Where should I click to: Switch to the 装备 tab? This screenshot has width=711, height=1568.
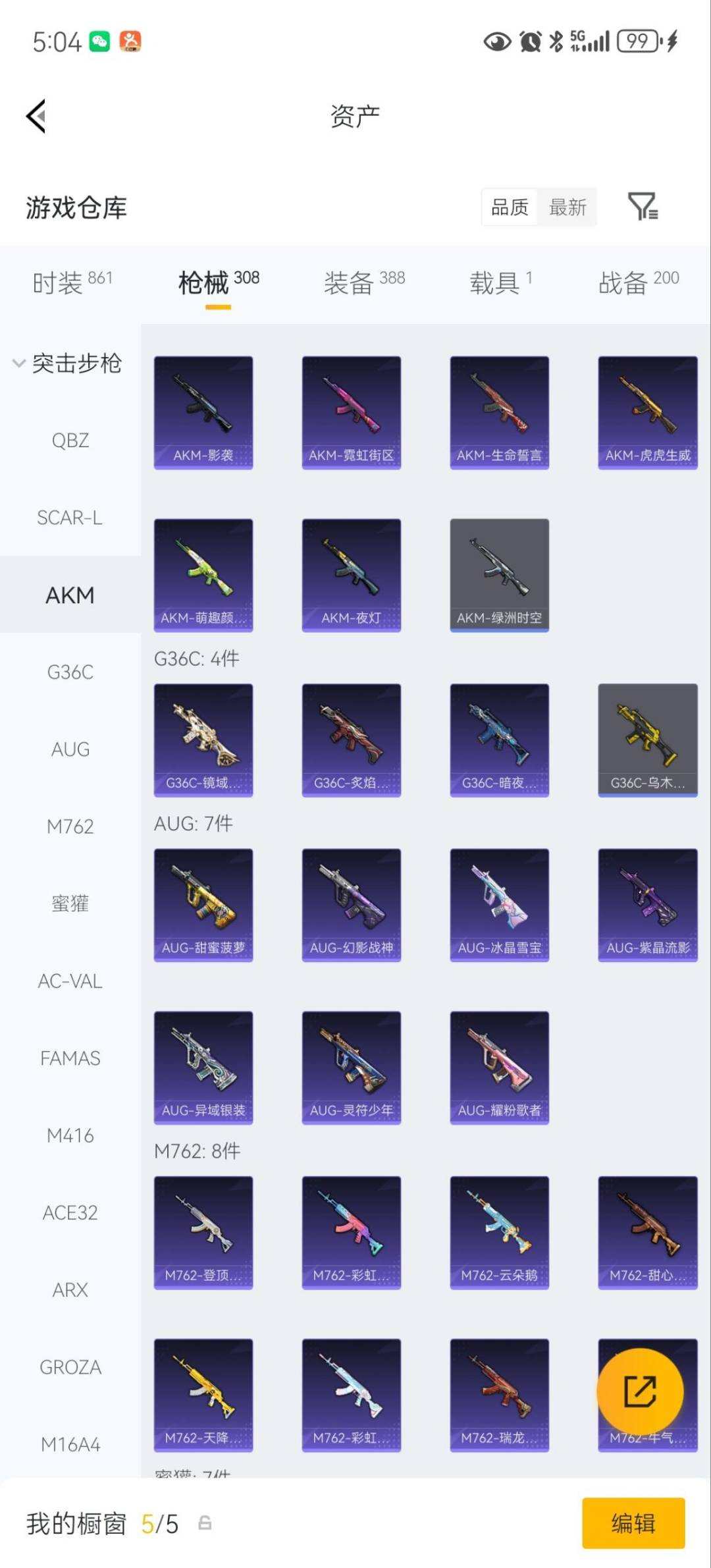(x=363, y=283)
